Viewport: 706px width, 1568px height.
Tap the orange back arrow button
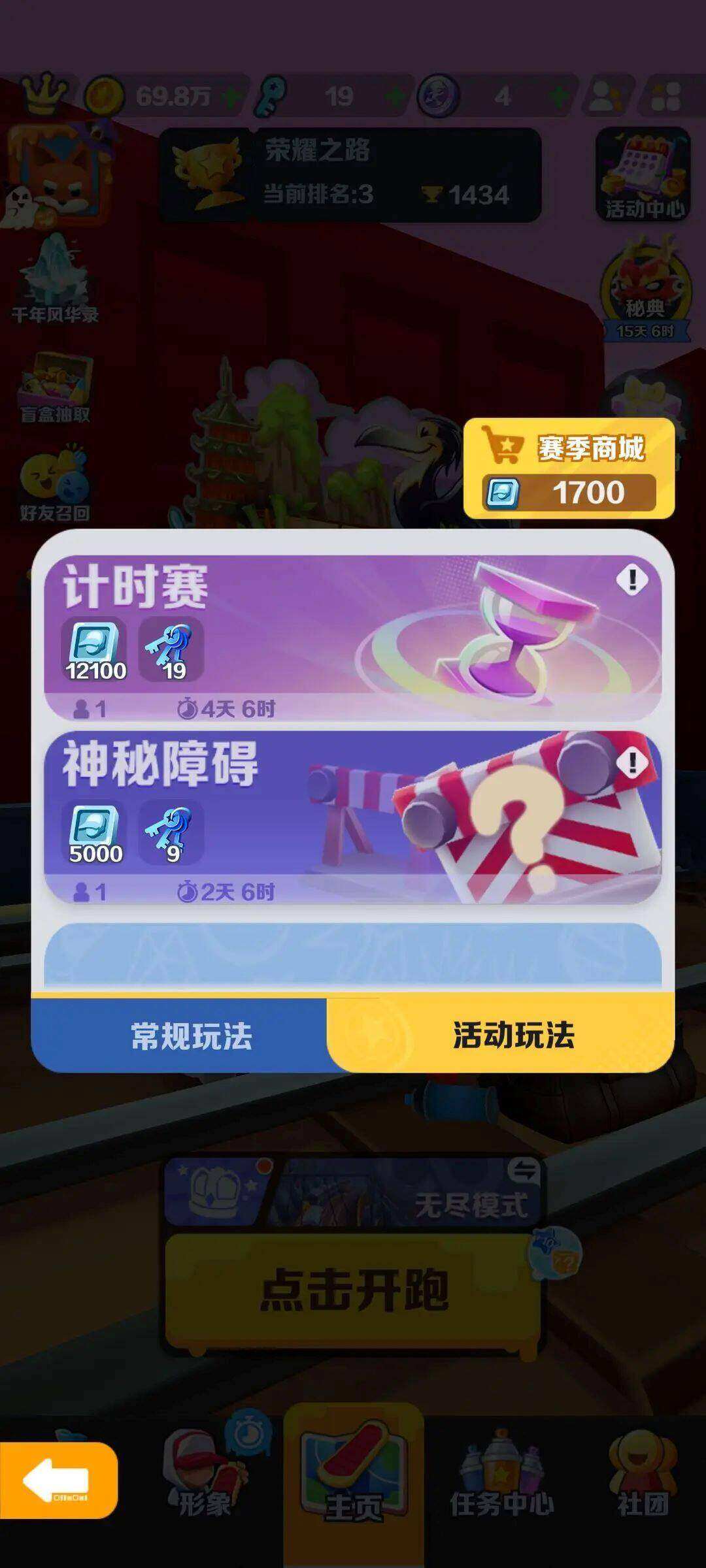point(58,1480)
